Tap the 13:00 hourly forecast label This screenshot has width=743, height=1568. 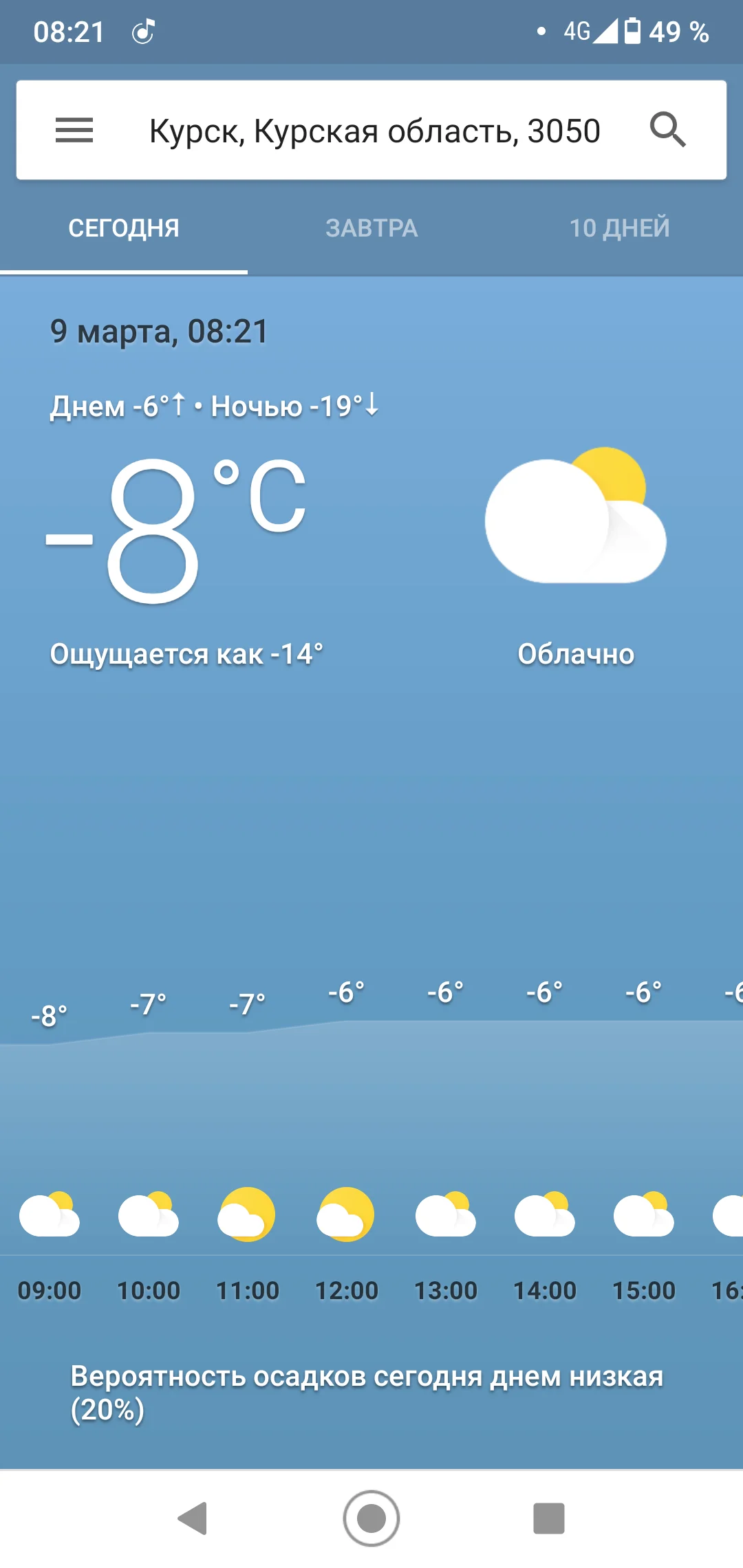point(446,1290)
